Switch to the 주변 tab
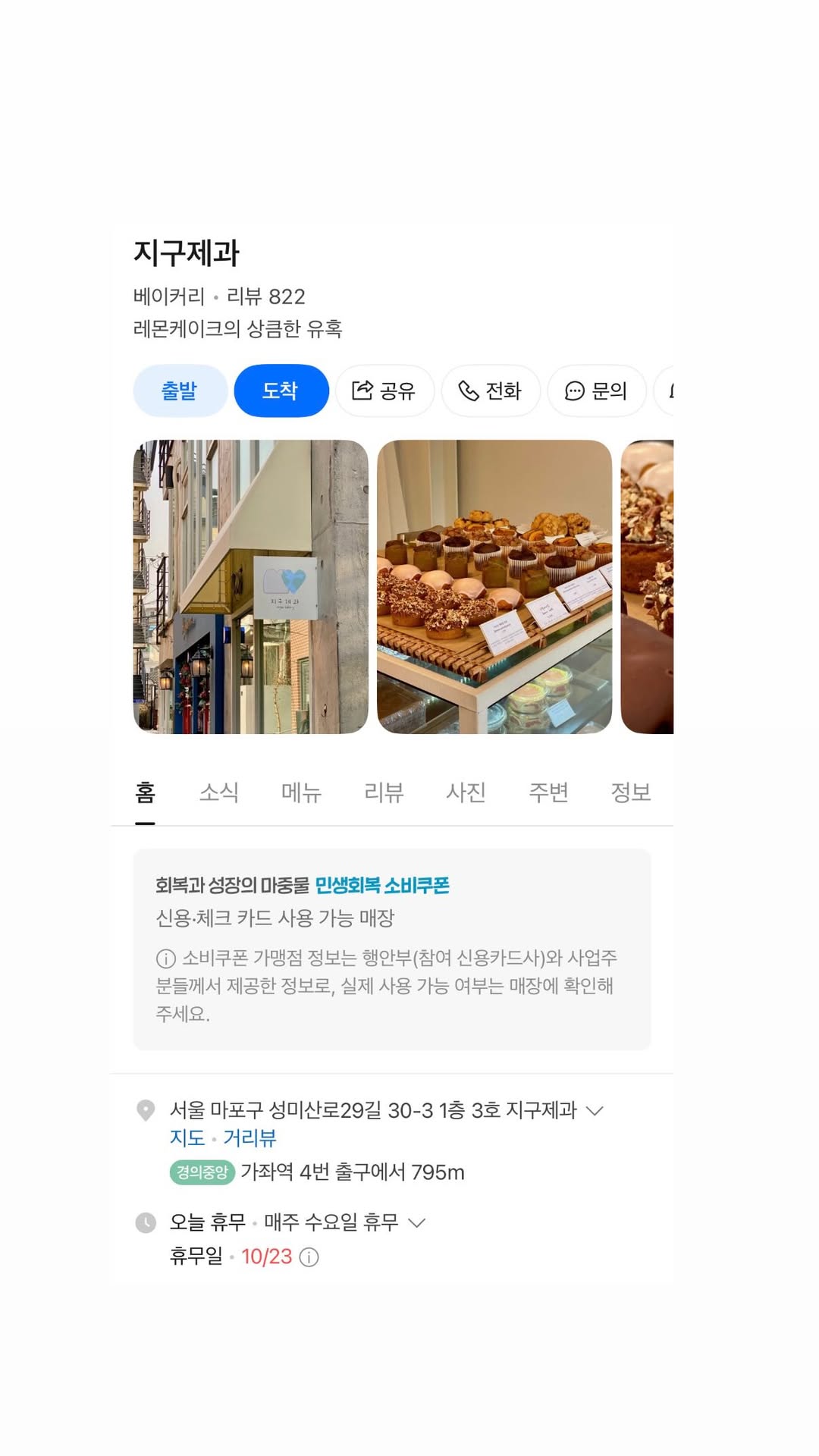The width and height of the screenshot is (819, 1456). (548, 792)
